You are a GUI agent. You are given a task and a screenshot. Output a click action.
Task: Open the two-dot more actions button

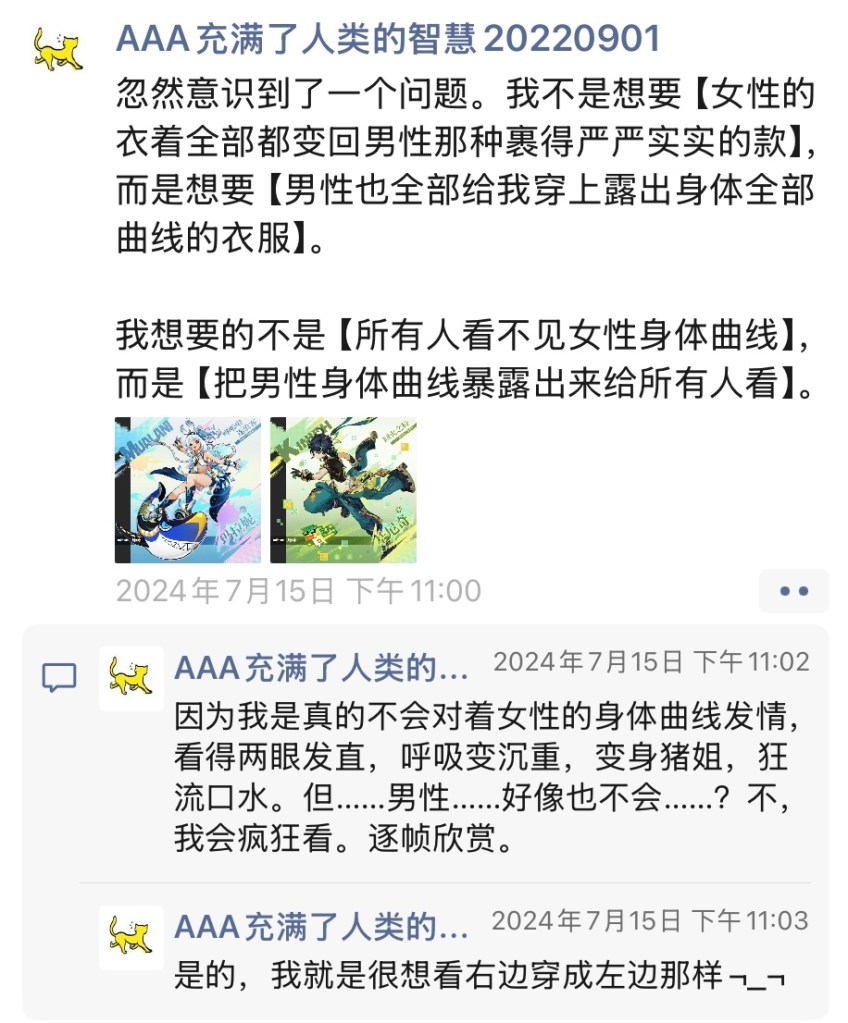coord(793,590)
